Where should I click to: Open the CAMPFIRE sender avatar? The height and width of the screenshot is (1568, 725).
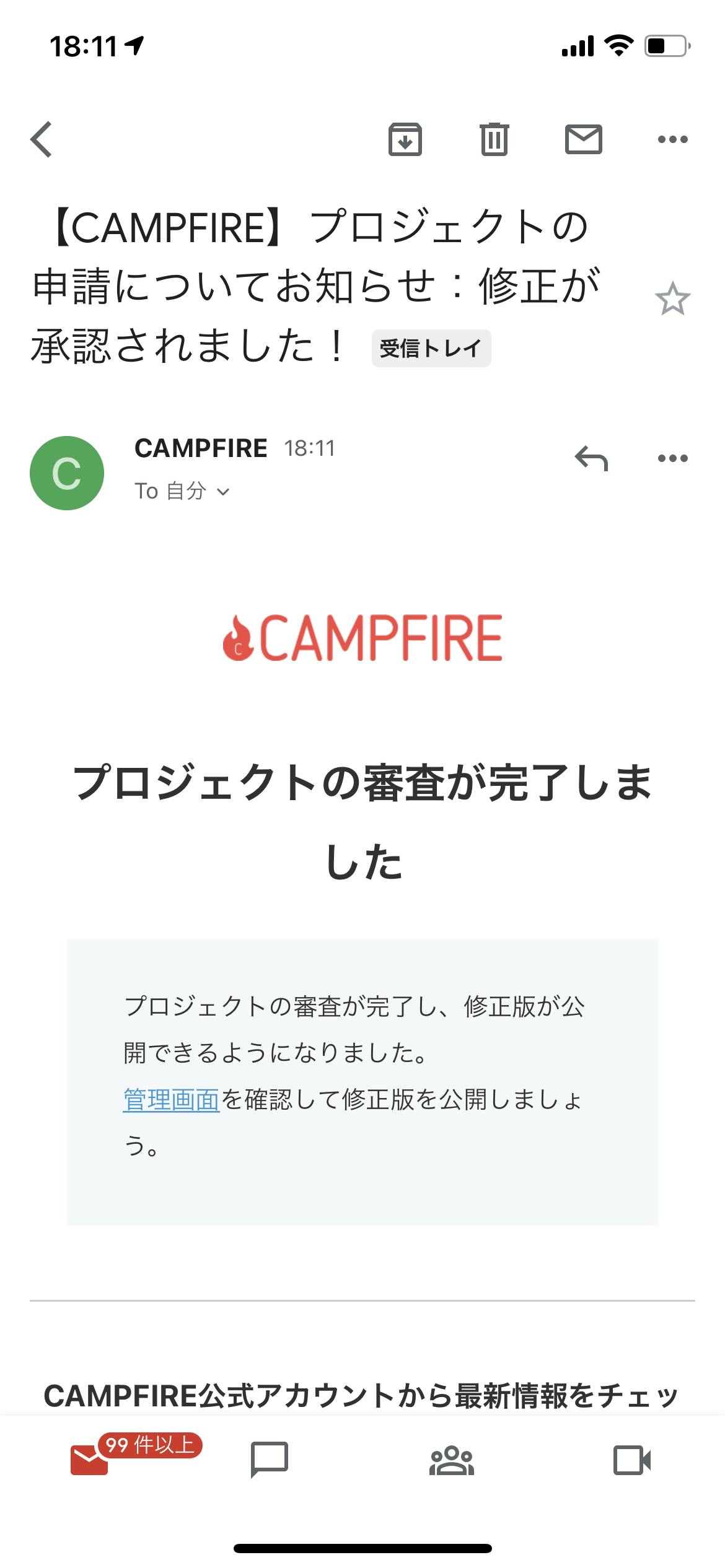67,473
